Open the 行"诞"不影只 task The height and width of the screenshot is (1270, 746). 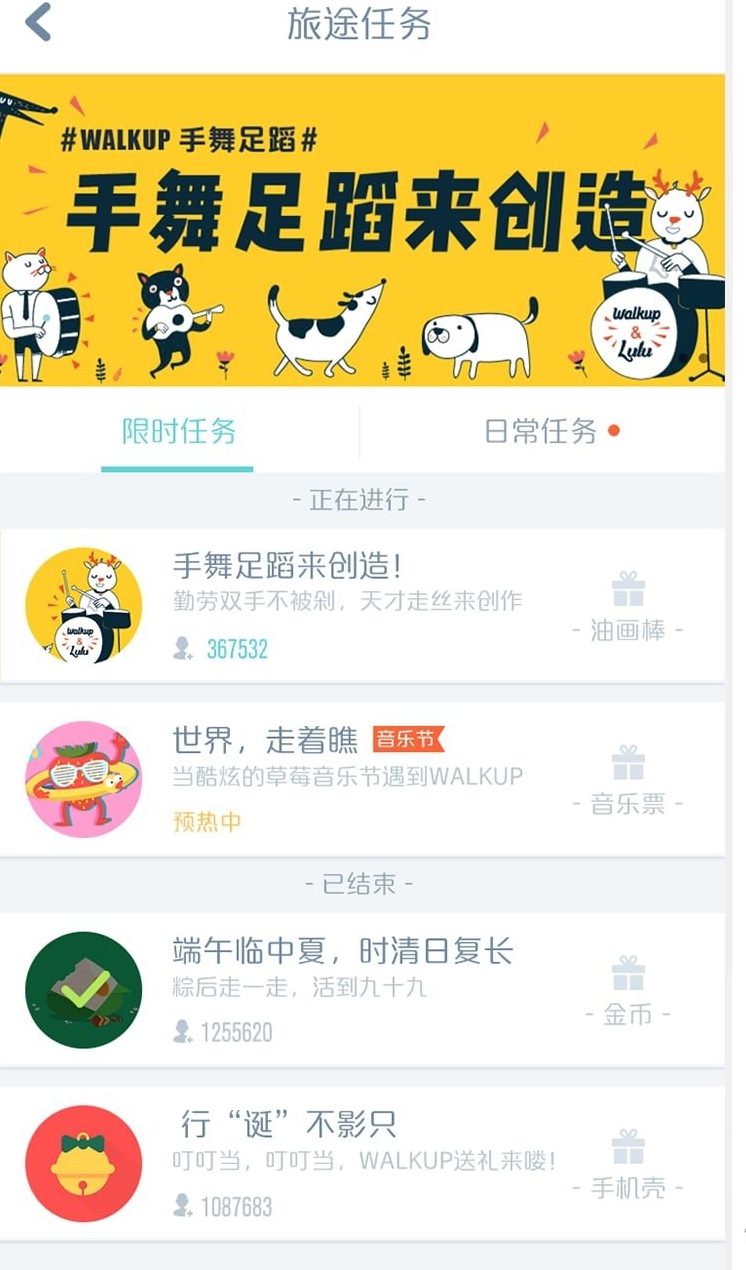[x=362, y=1163]
